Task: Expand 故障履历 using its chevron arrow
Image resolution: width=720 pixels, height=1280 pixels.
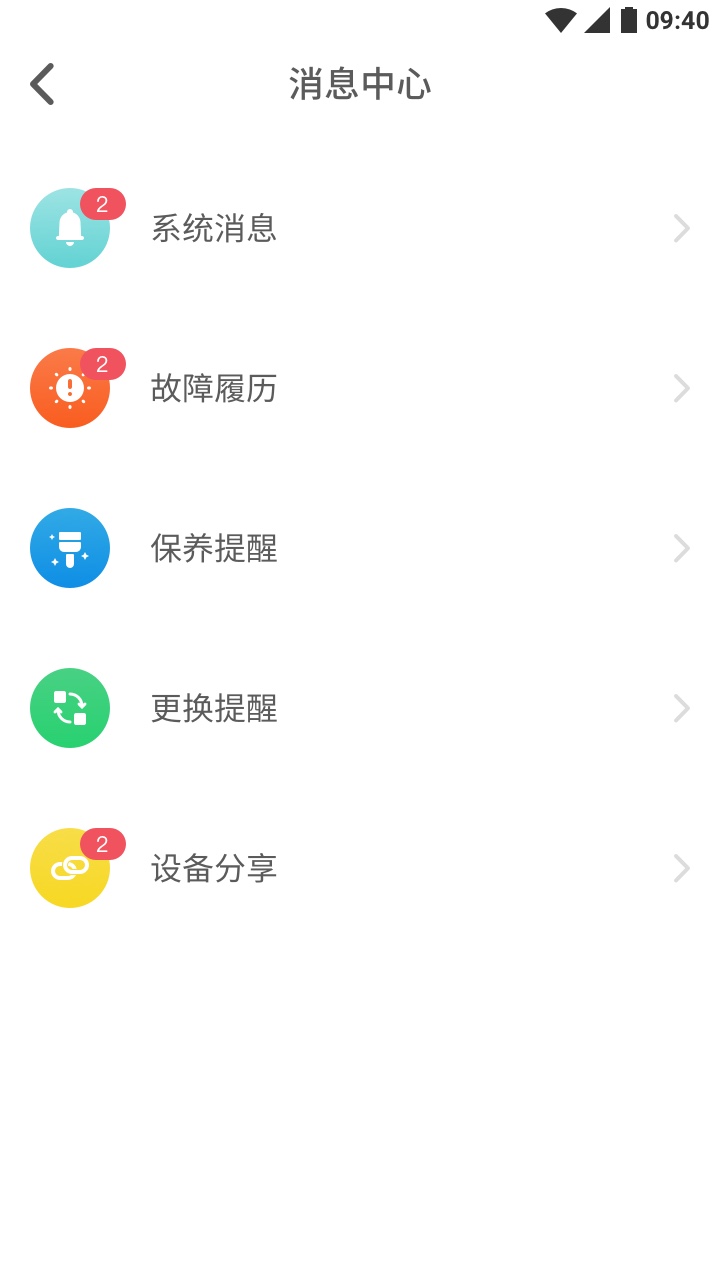Action: [681, 388]
